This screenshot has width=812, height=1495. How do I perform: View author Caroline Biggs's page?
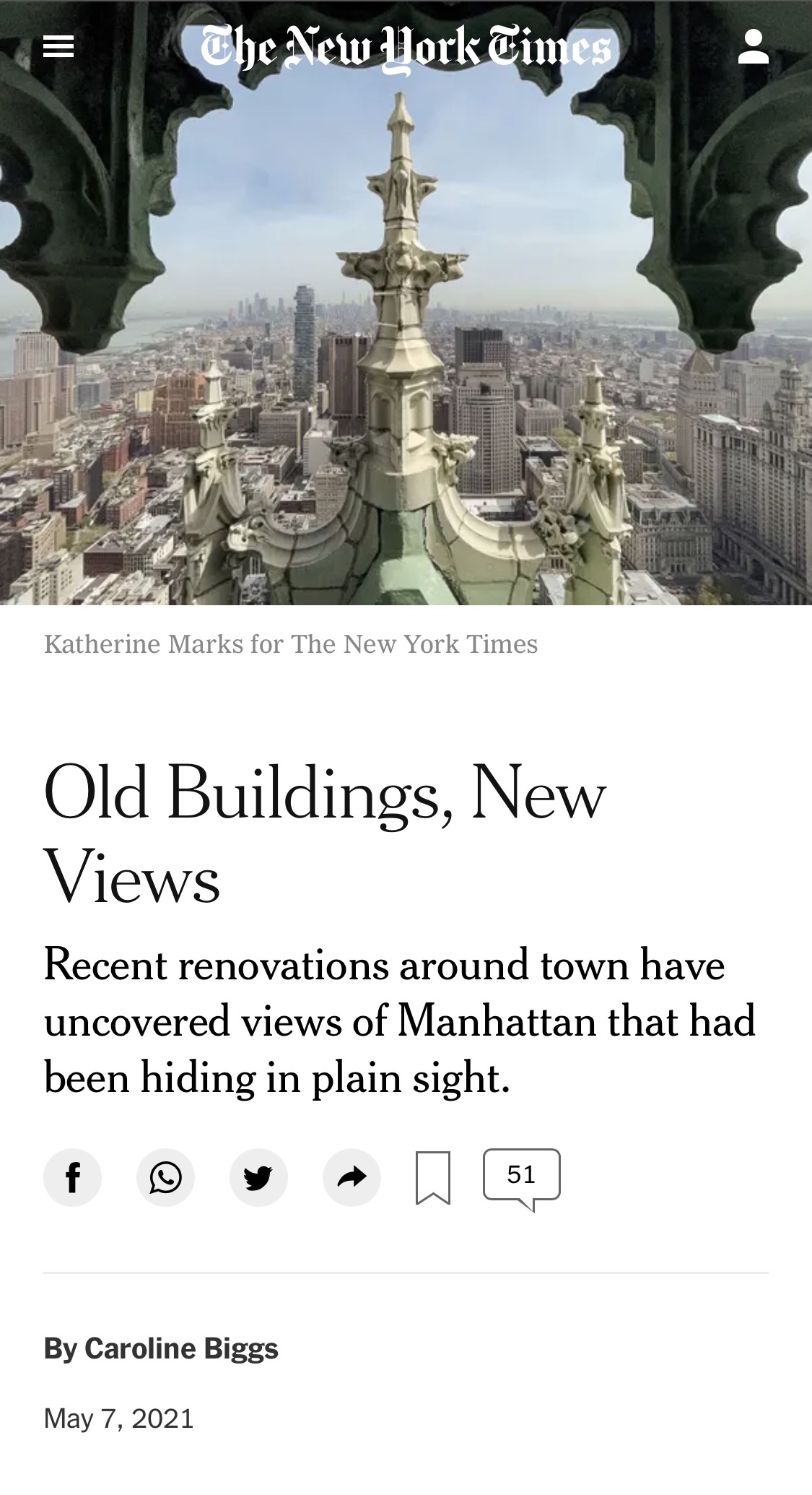pyautogui.click(x=181, y=1348)
